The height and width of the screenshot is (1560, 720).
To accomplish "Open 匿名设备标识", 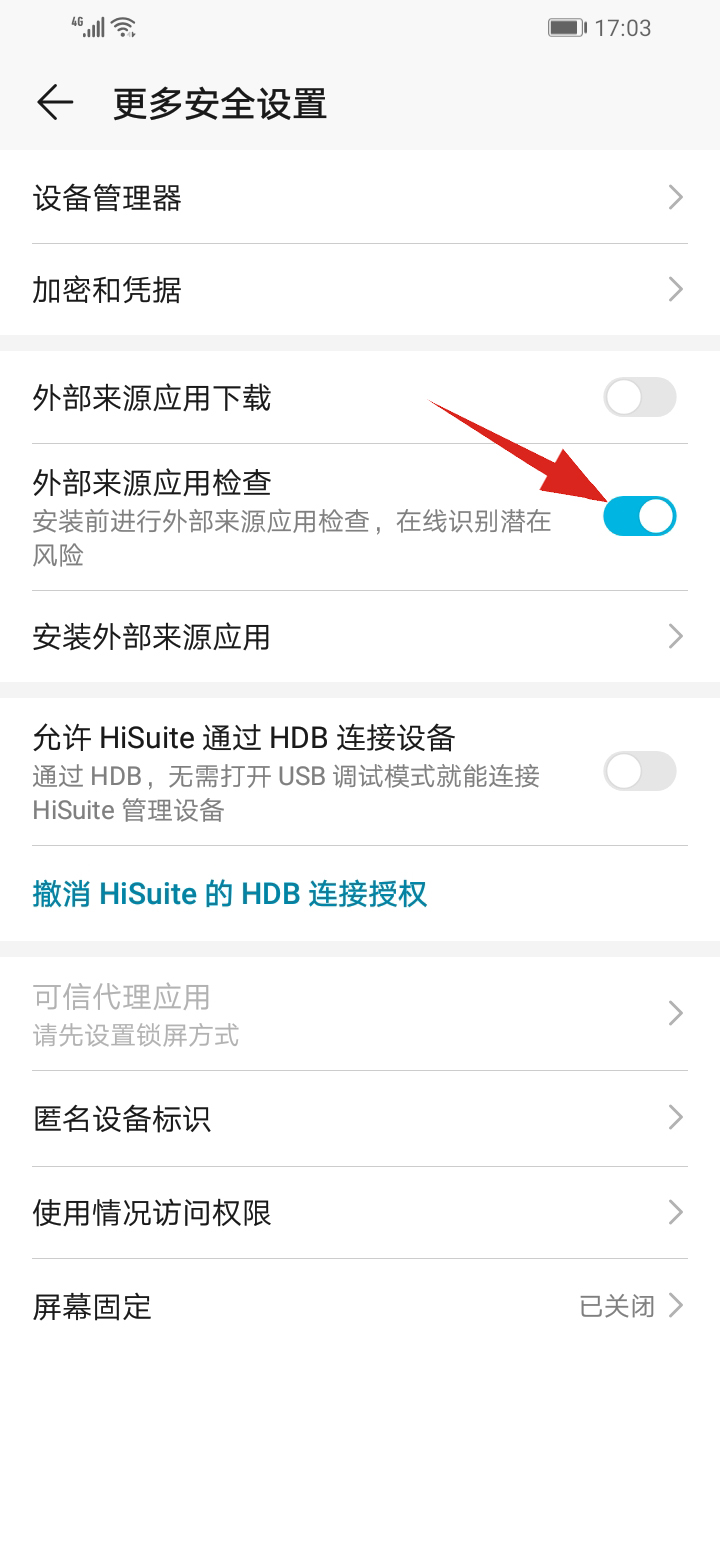I will 360,1118.
